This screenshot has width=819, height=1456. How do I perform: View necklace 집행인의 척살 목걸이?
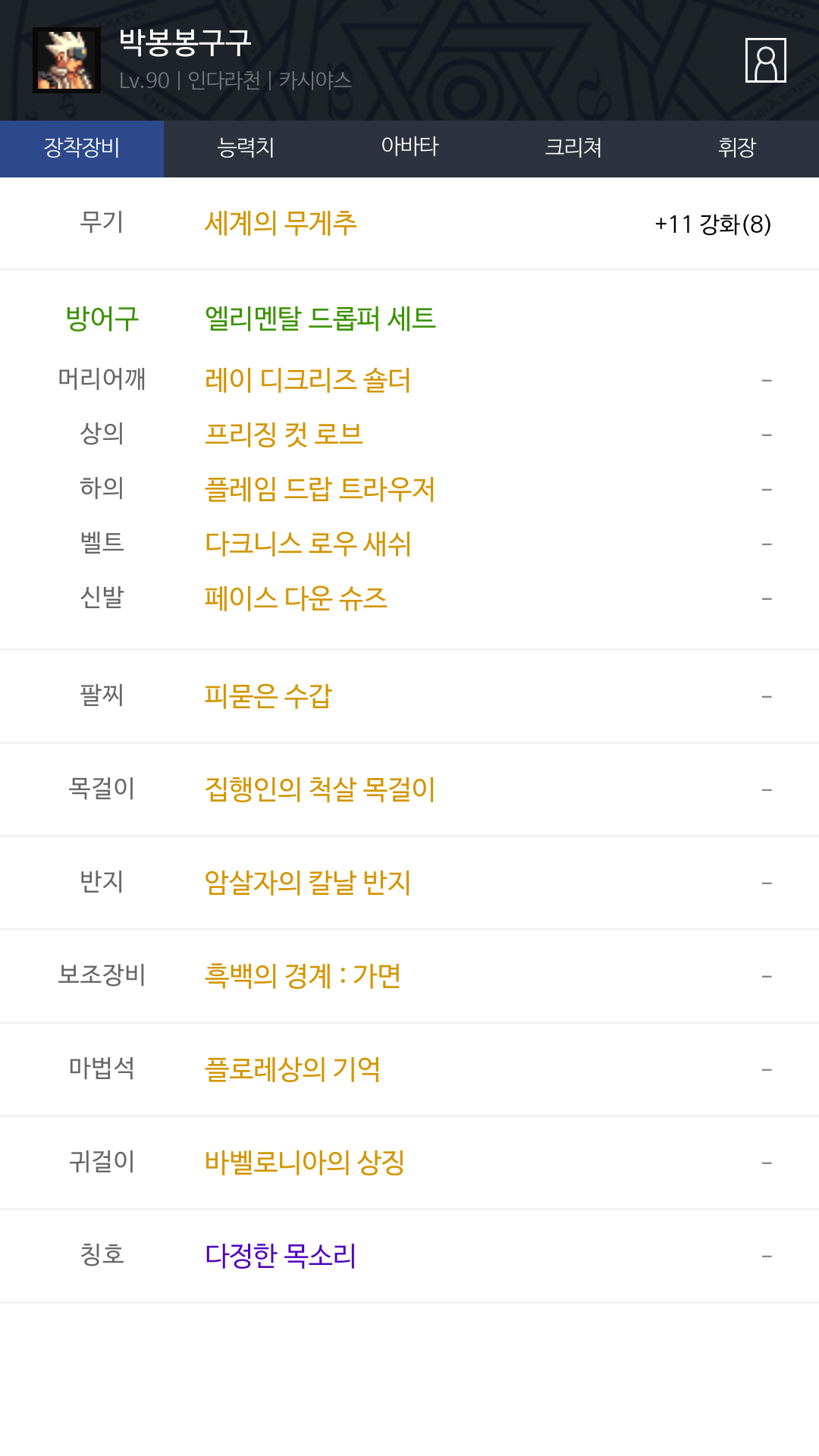click(320, 789)
